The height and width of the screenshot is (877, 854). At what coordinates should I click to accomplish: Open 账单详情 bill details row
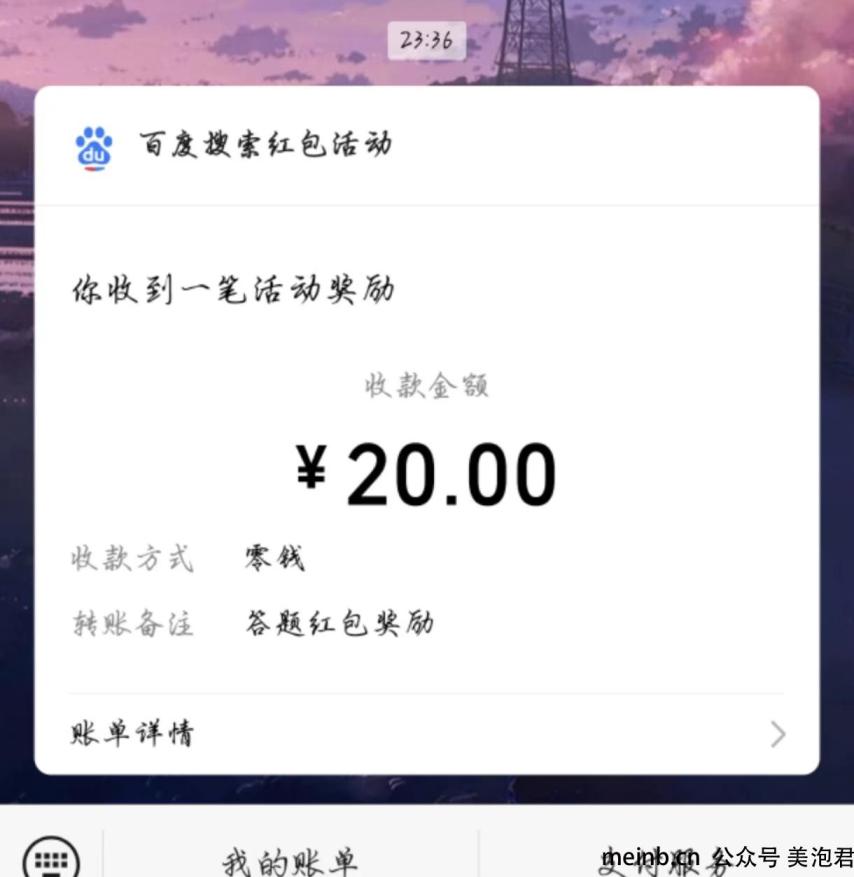(x=427, y=735)
